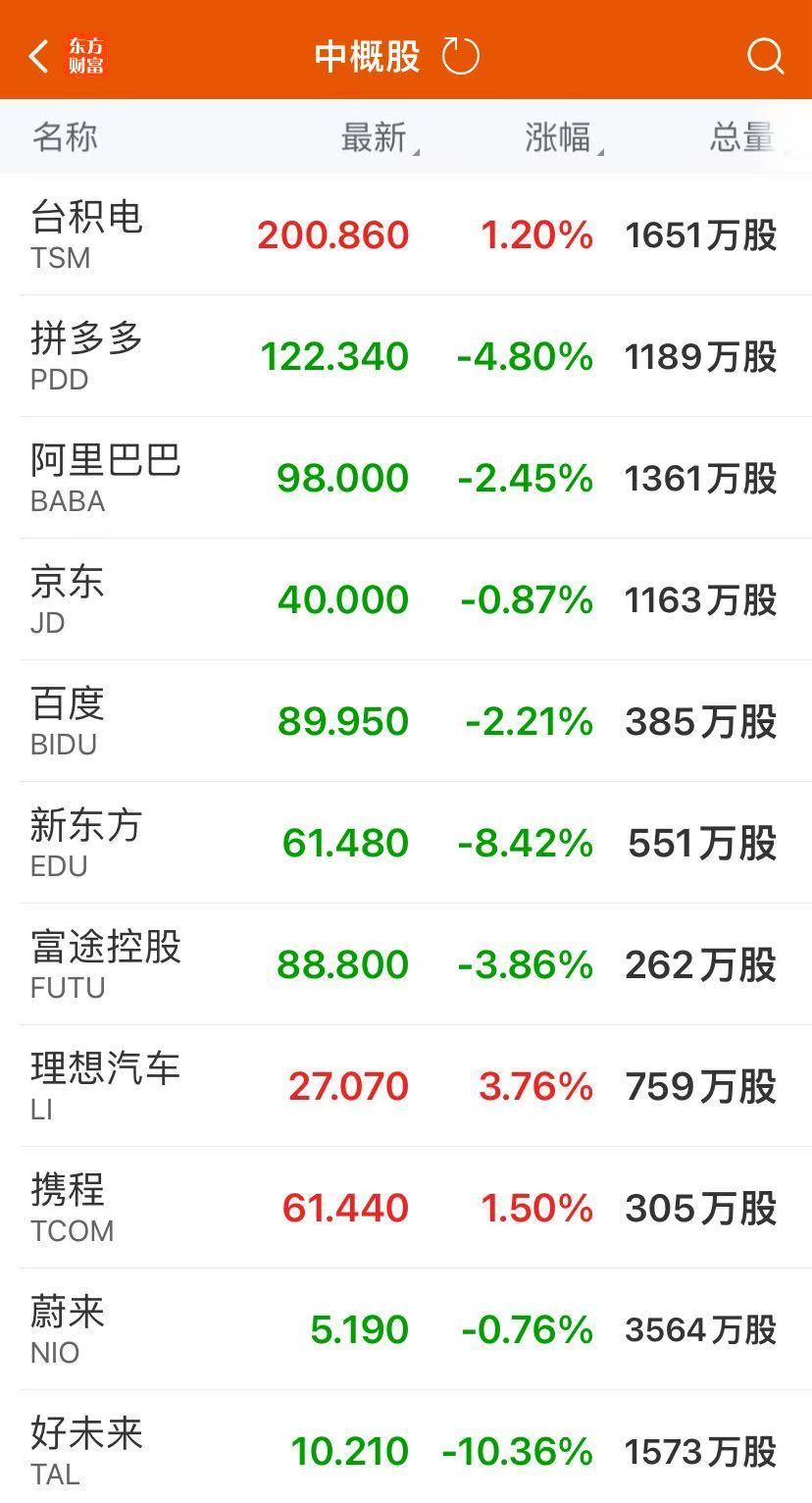View the 理想汽车 LI quote
Image resolution: width=812 pixels, height=1503 pixels.
406,1087
